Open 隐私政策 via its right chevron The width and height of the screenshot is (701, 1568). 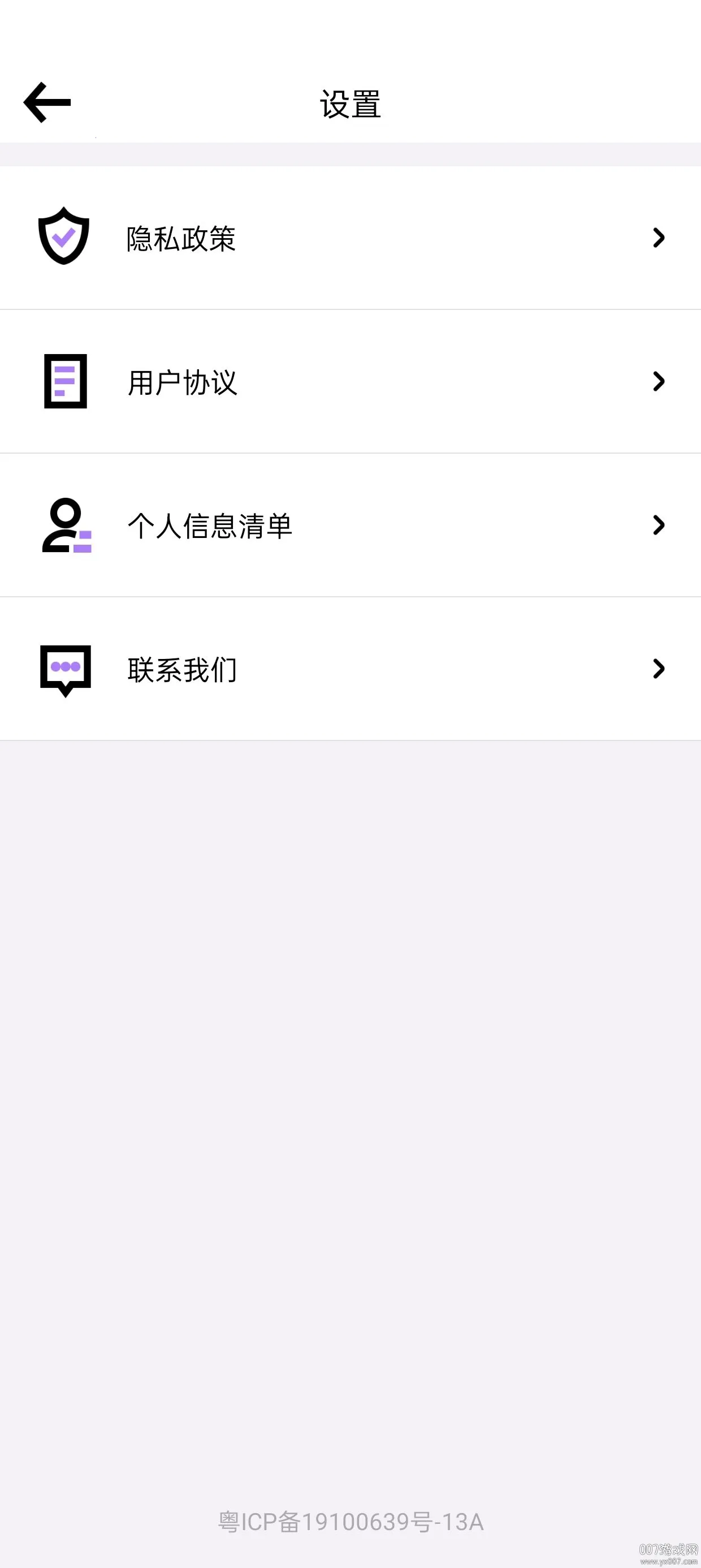pyautogui.click(x=659, y=238)
